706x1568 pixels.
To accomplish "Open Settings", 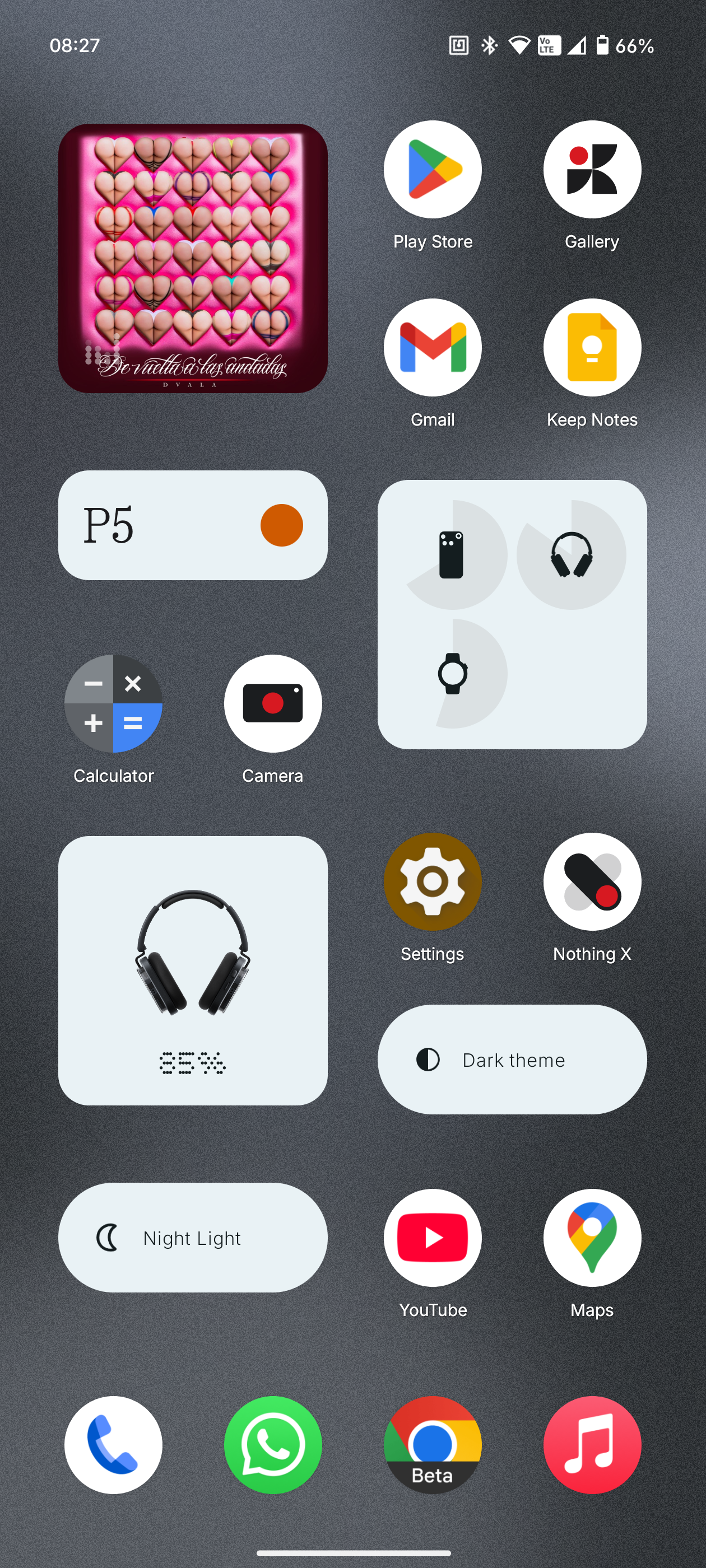I will pos(433,881).
